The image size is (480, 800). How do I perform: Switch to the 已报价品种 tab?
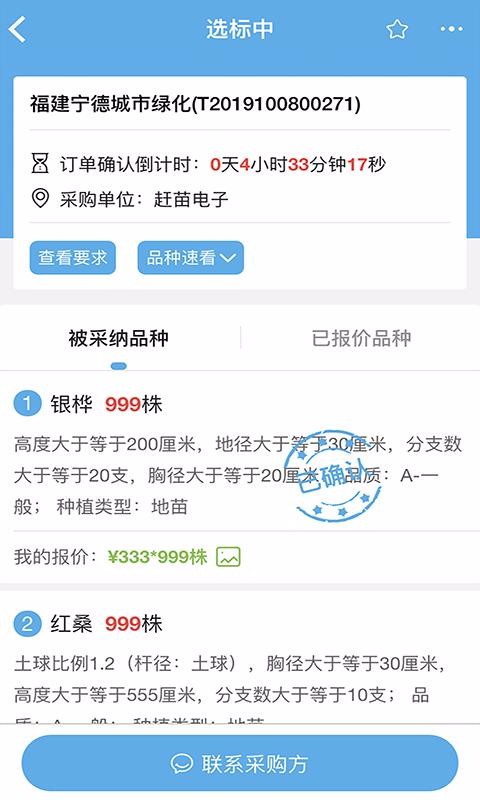[361, 338]
